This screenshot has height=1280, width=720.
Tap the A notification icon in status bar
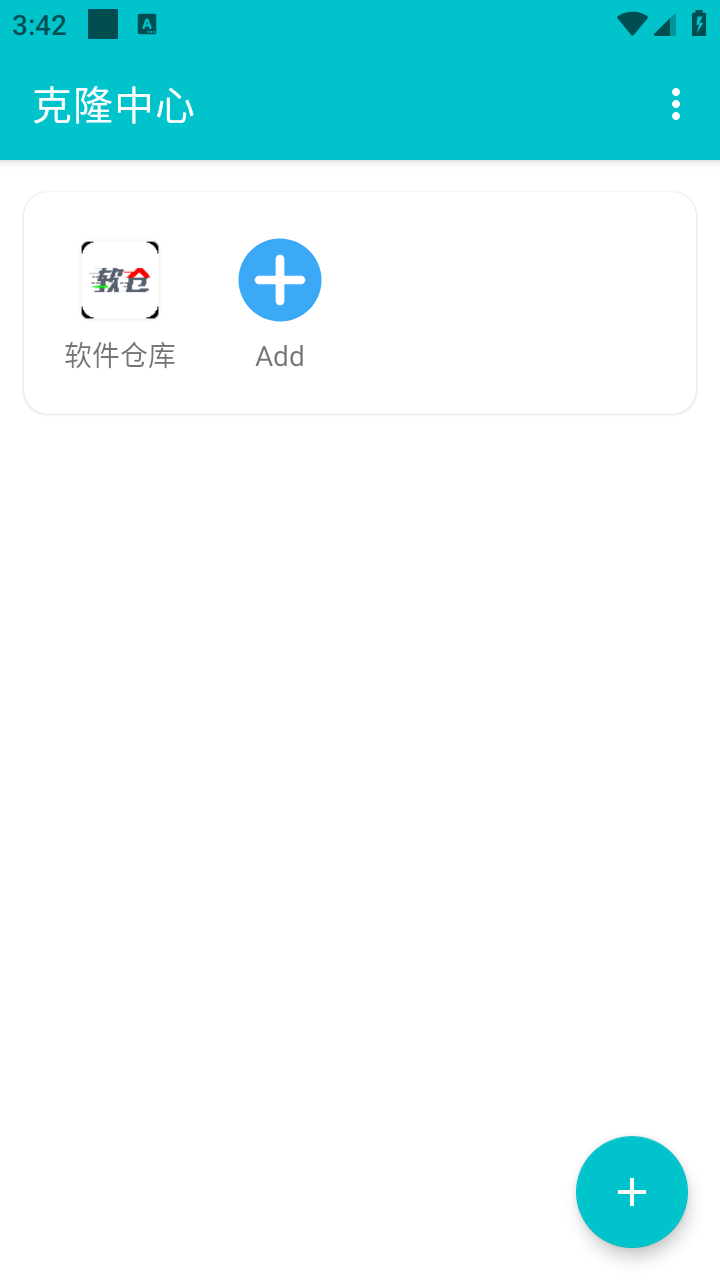coord(148,24)
